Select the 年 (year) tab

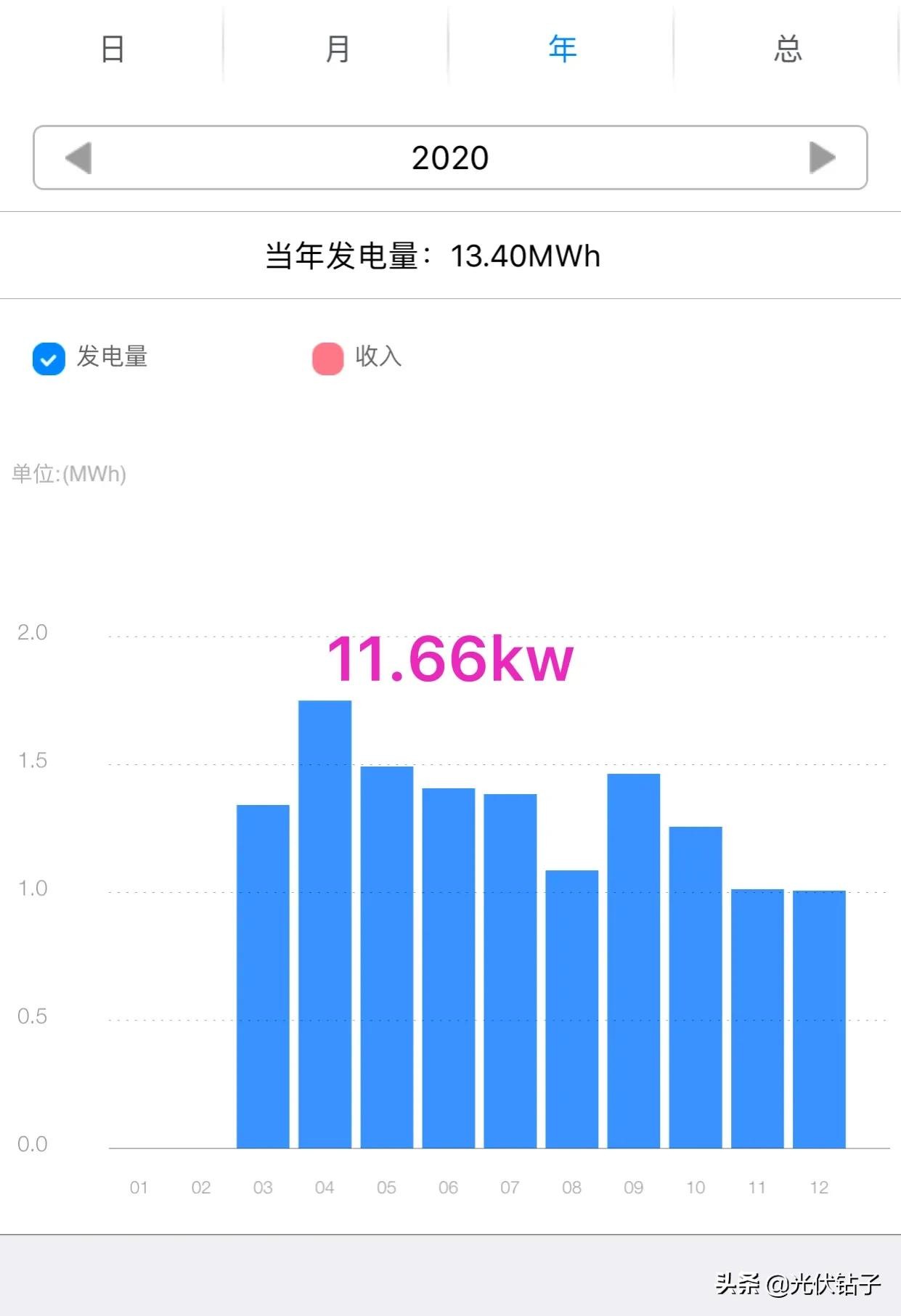563,49
